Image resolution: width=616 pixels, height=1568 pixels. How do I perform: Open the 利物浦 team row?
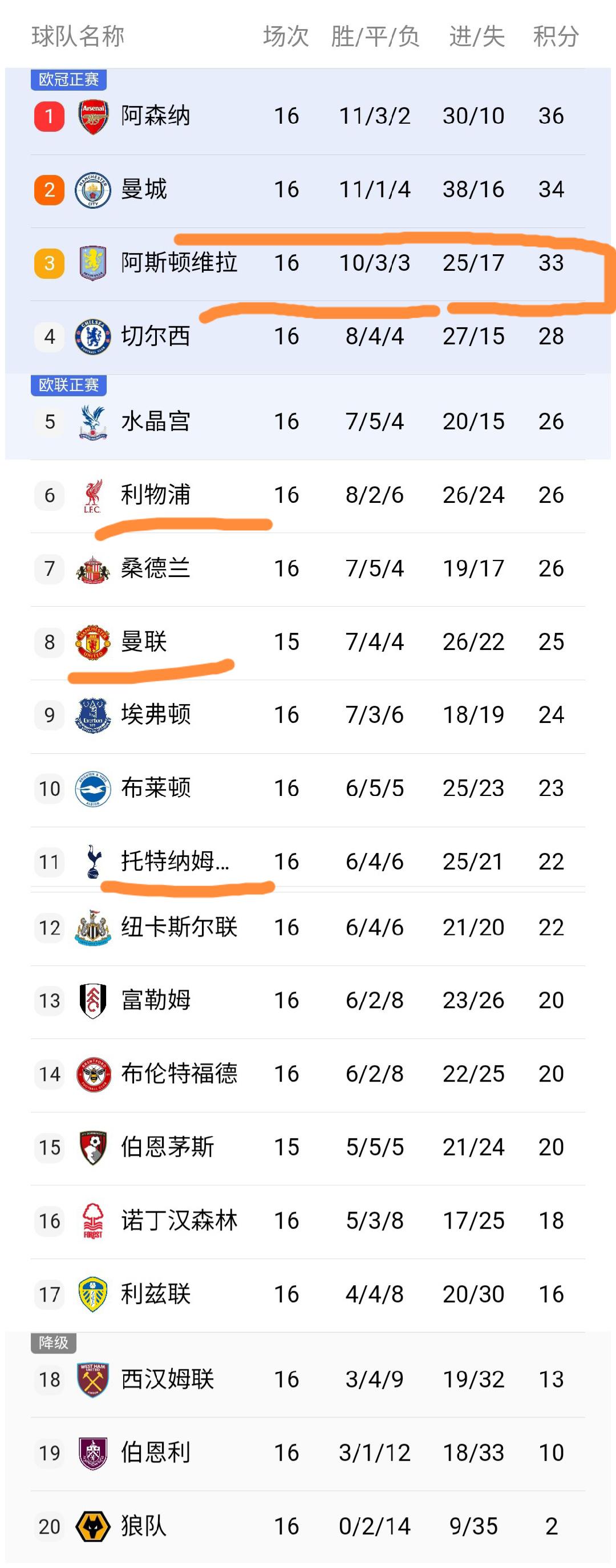pos(156,495)
